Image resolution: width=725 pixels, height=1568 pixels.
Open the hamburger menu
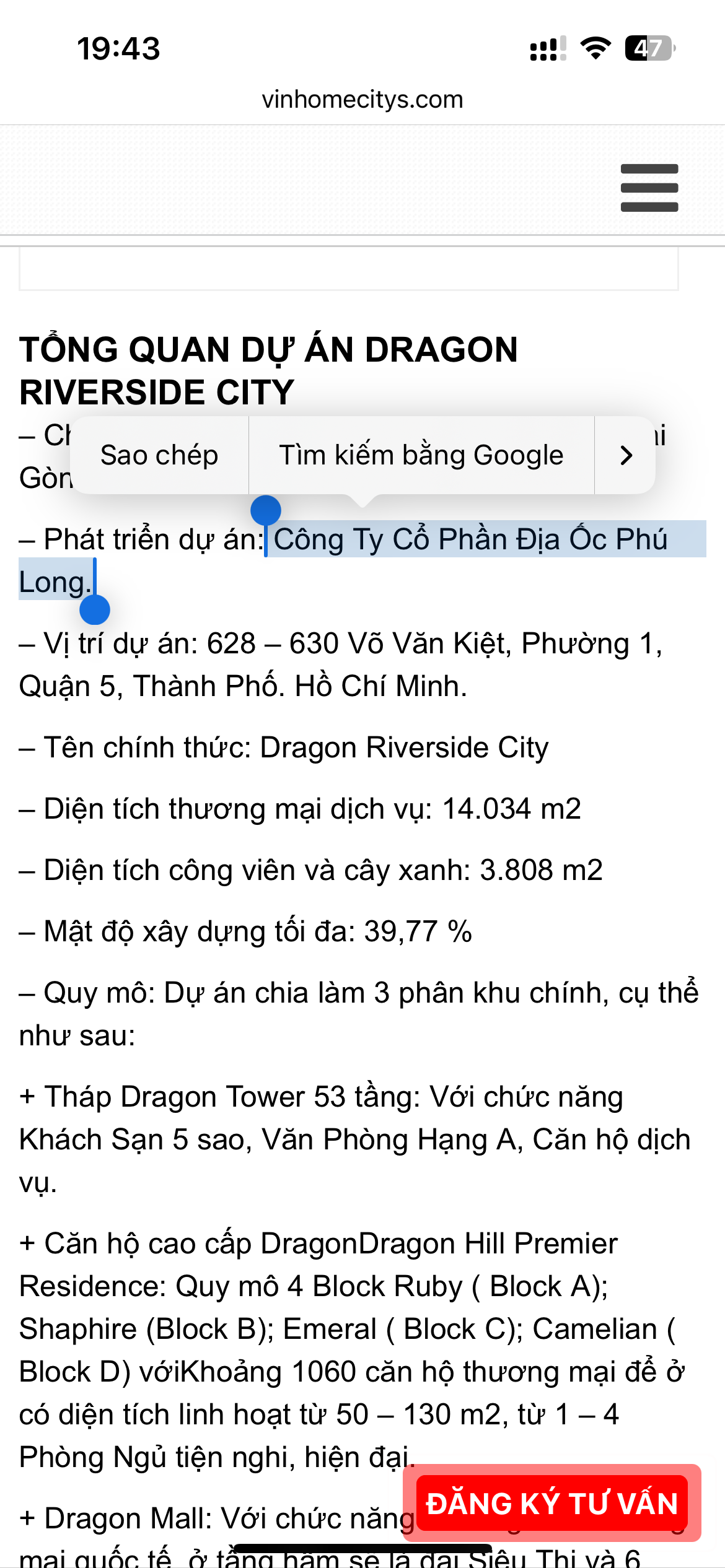649,188
